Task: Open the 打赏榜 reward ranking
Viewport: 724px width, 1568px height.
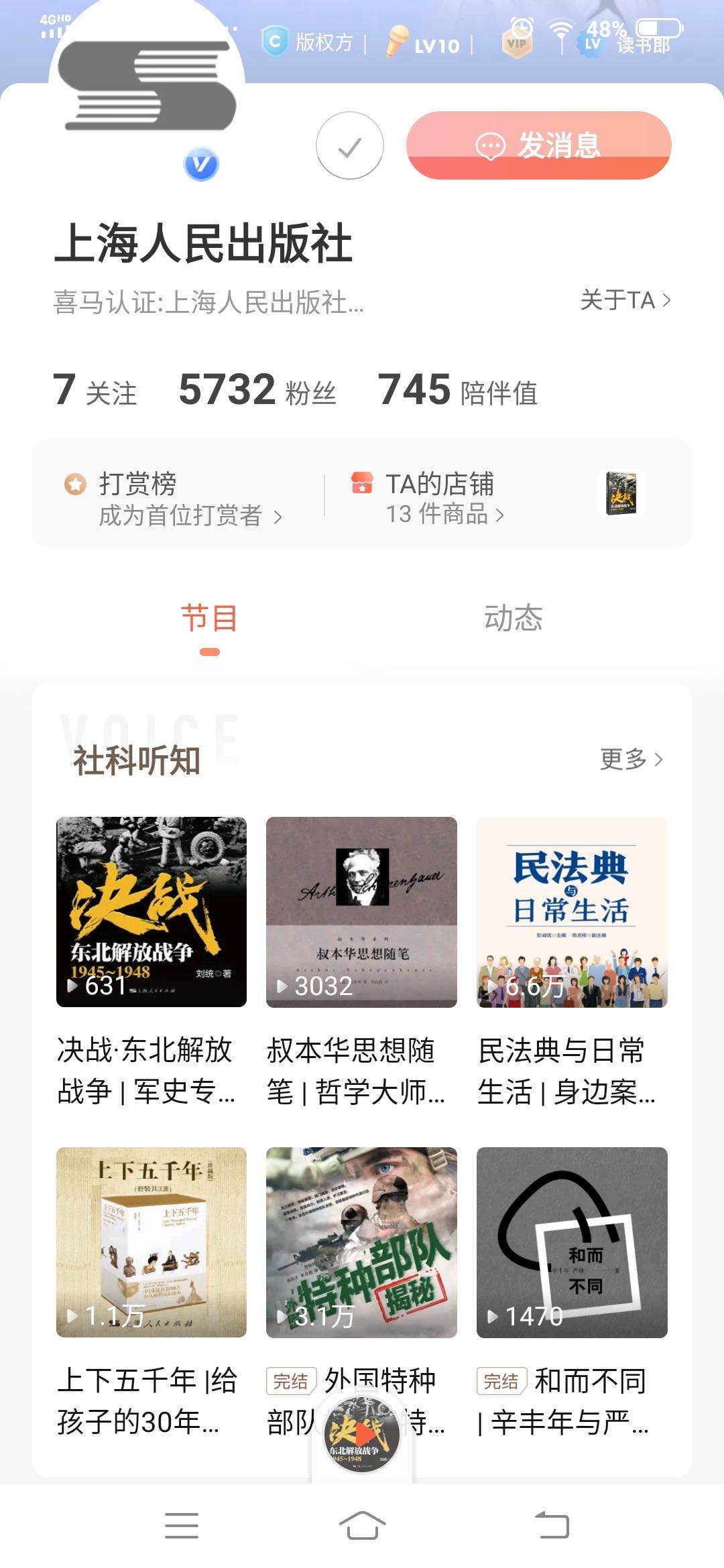Action: [x=173, y=499]
